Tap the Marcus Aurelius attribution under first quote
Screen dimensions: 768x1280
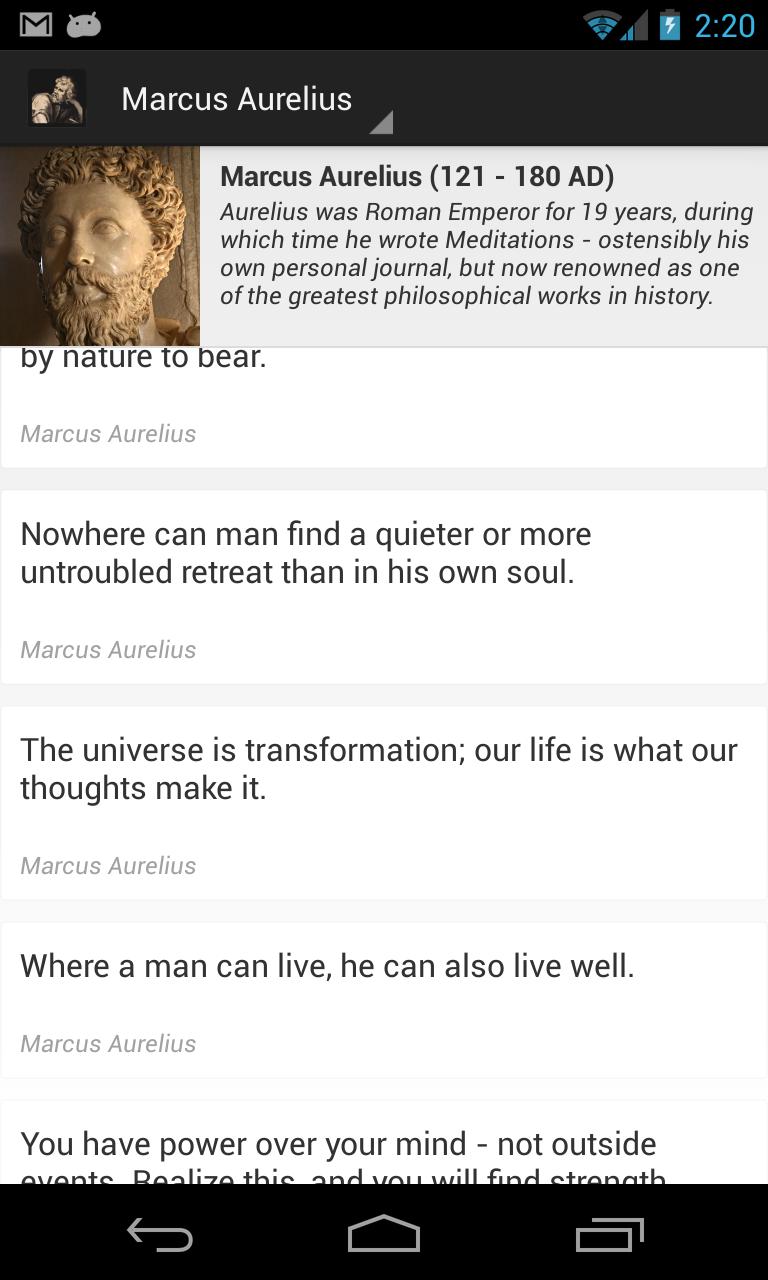pos(108,433)
